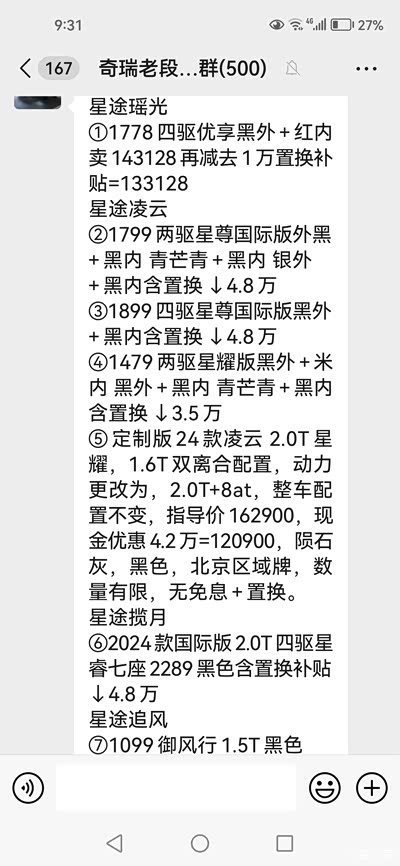Open the plus attachment menu
Image resolution: width=400 pixels, height=866 pixels.
tap(372, 787)
